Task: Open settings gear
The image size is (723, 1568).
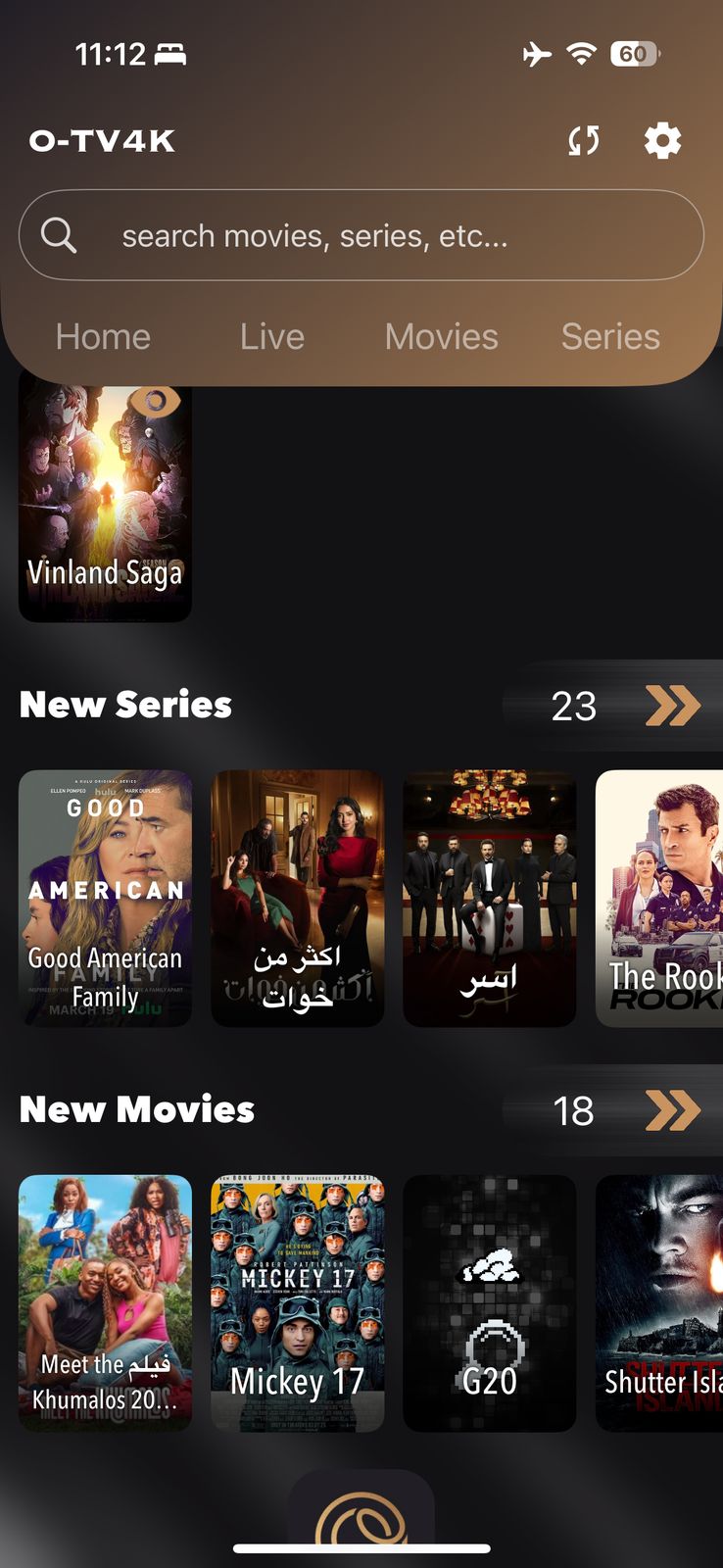Action: point(662,141)
